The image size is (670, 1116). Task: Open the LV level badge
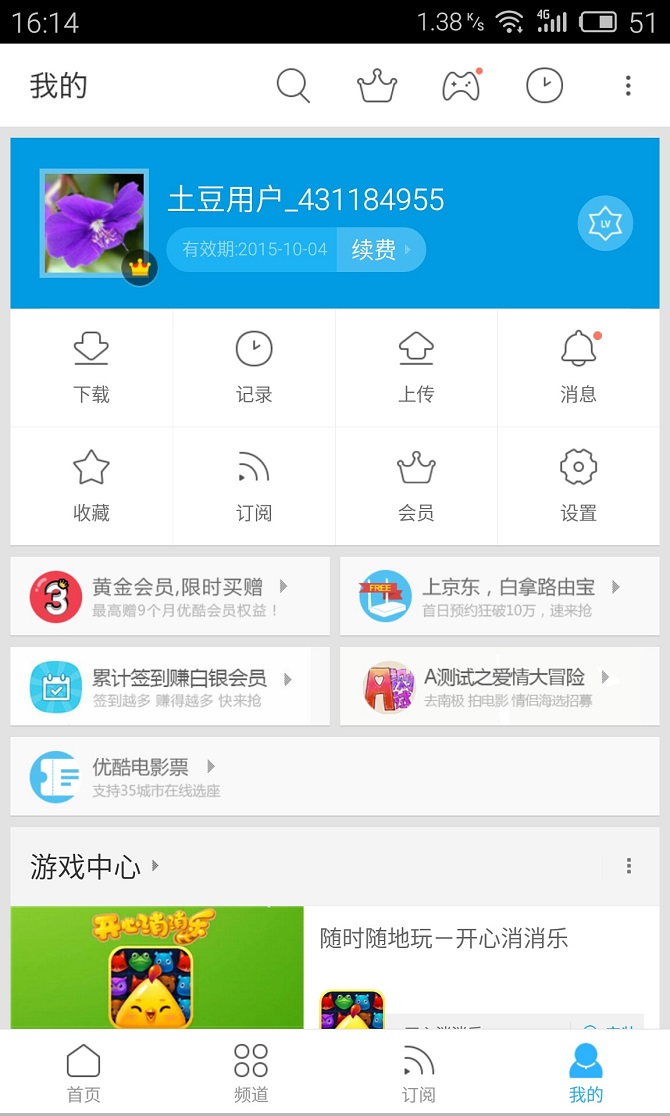pyautogui.click(x=605, y=224)
